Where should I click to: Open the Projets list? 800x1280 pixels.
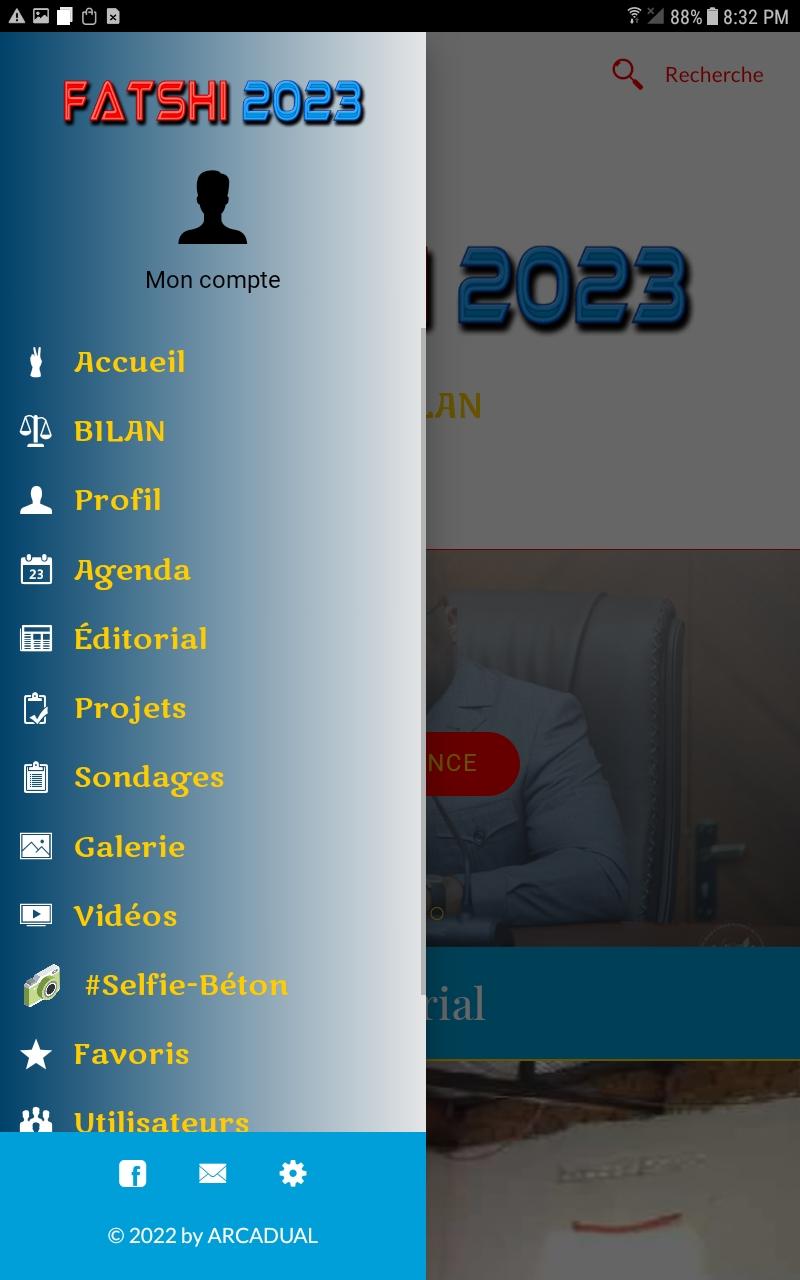(130, 708)
